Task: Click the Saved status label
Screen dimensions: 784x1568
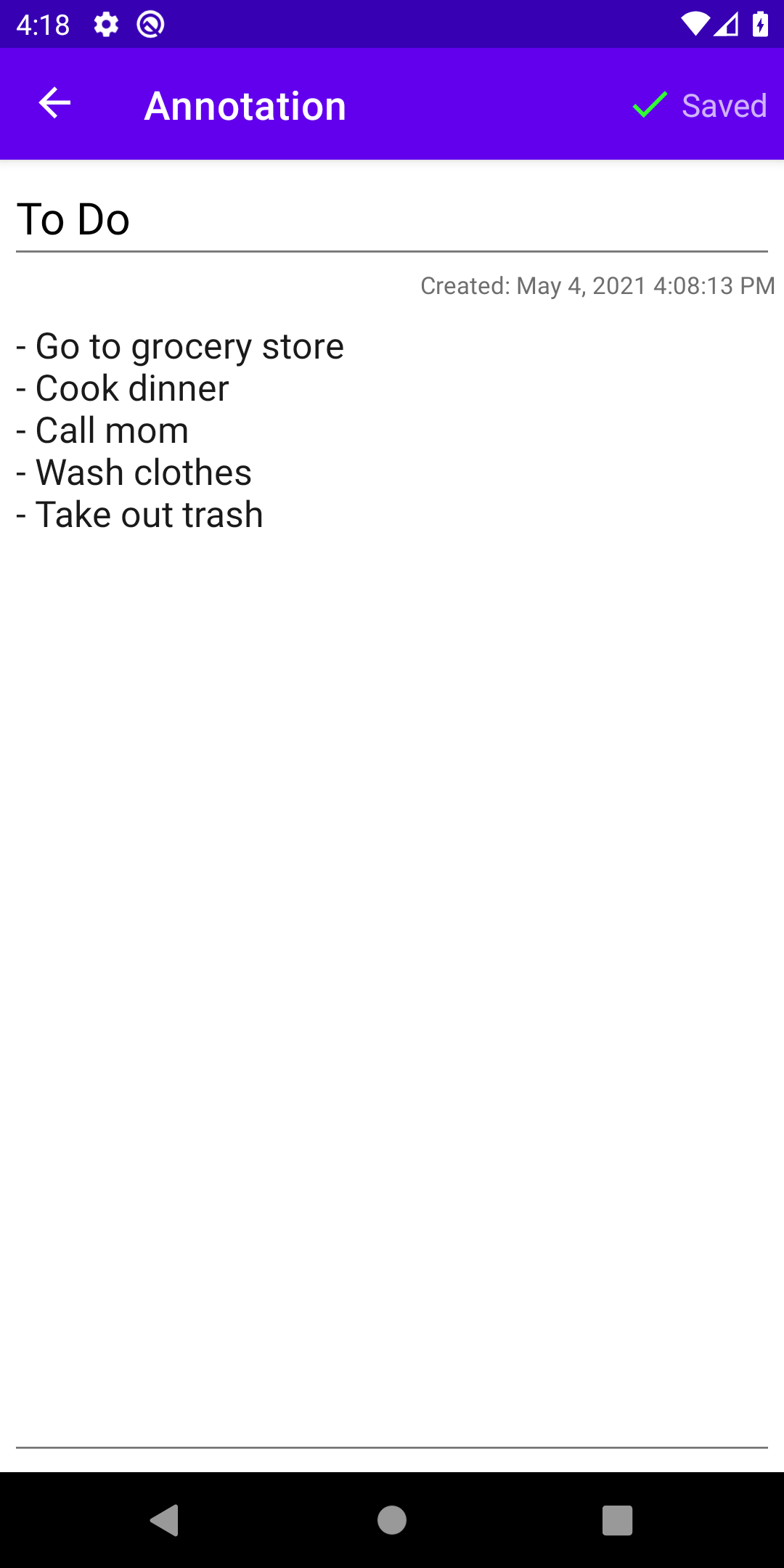Action: 724,105
